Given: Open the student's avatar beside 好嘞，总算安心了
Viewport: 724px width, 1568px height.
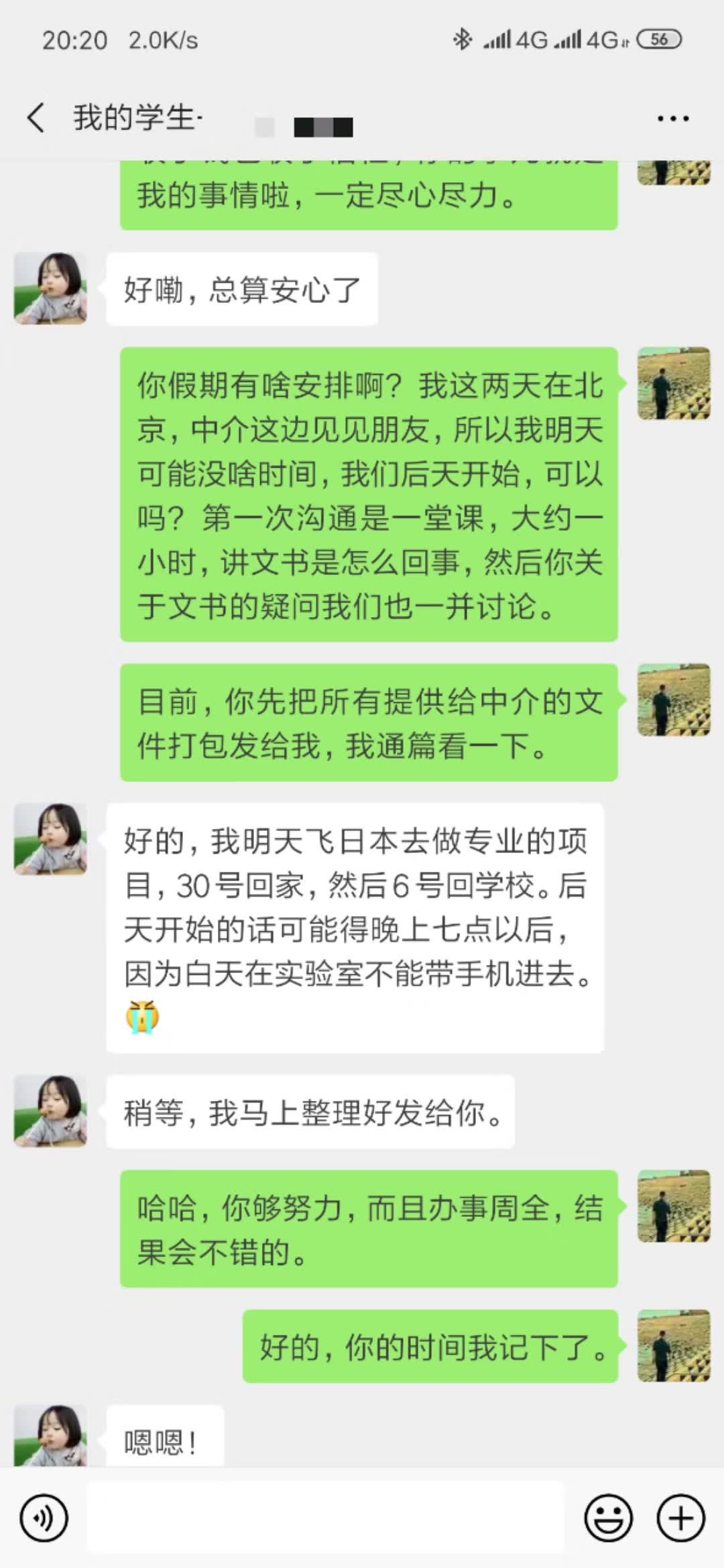Looking at the screenshot, I should point(51,289).
